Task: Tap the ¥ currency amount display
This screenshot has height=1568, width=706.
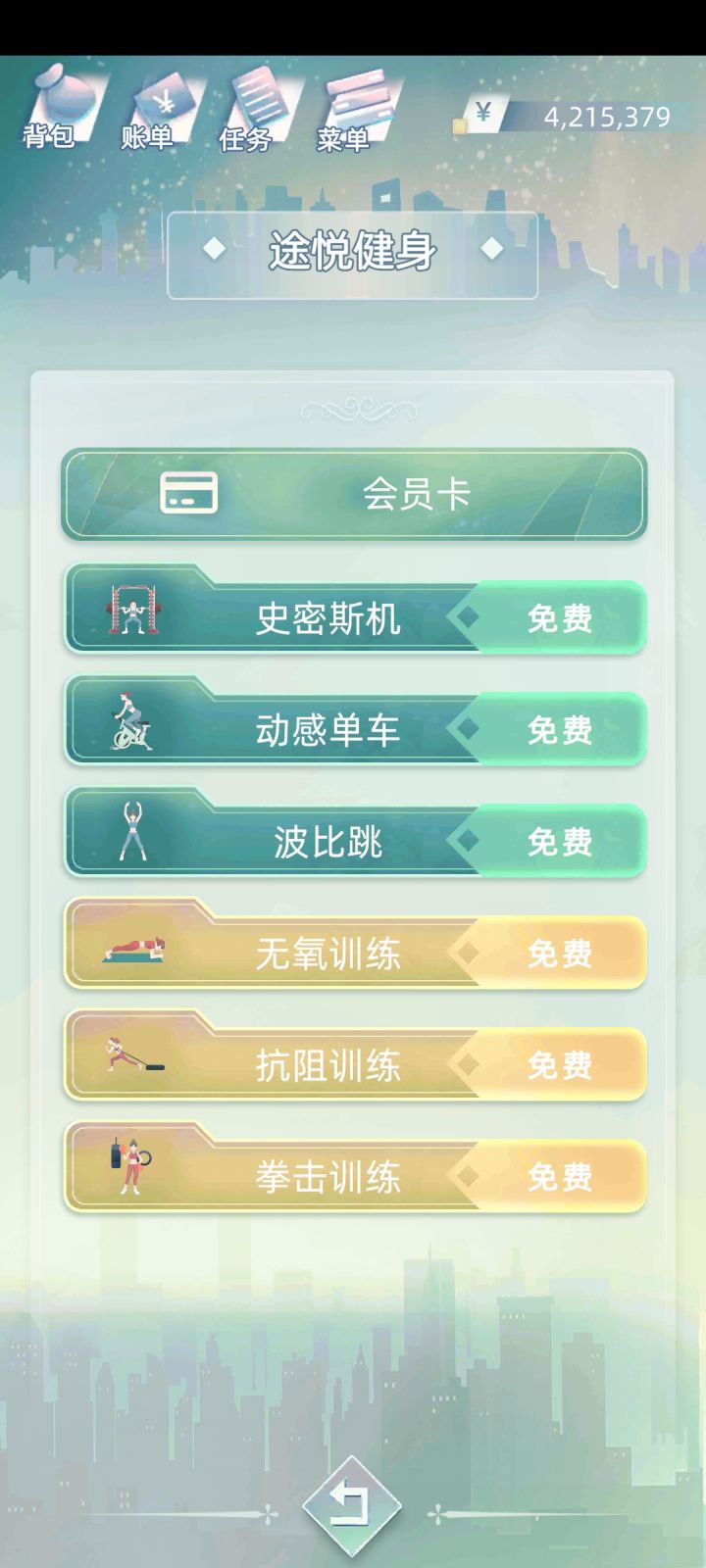Action: click(x=579, y=116)
